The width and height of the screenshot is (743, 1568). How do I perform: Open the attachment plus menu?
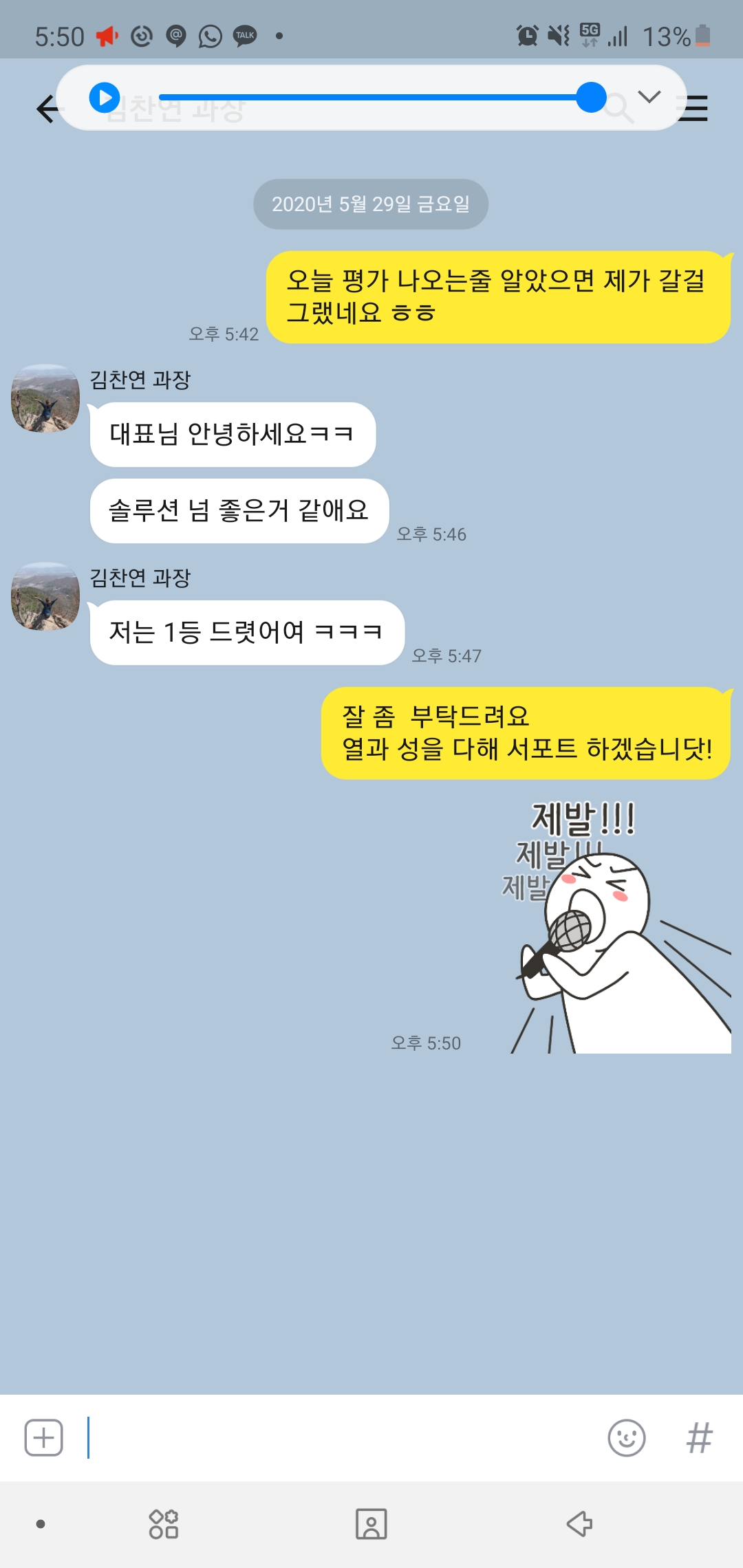point(44,1437)
